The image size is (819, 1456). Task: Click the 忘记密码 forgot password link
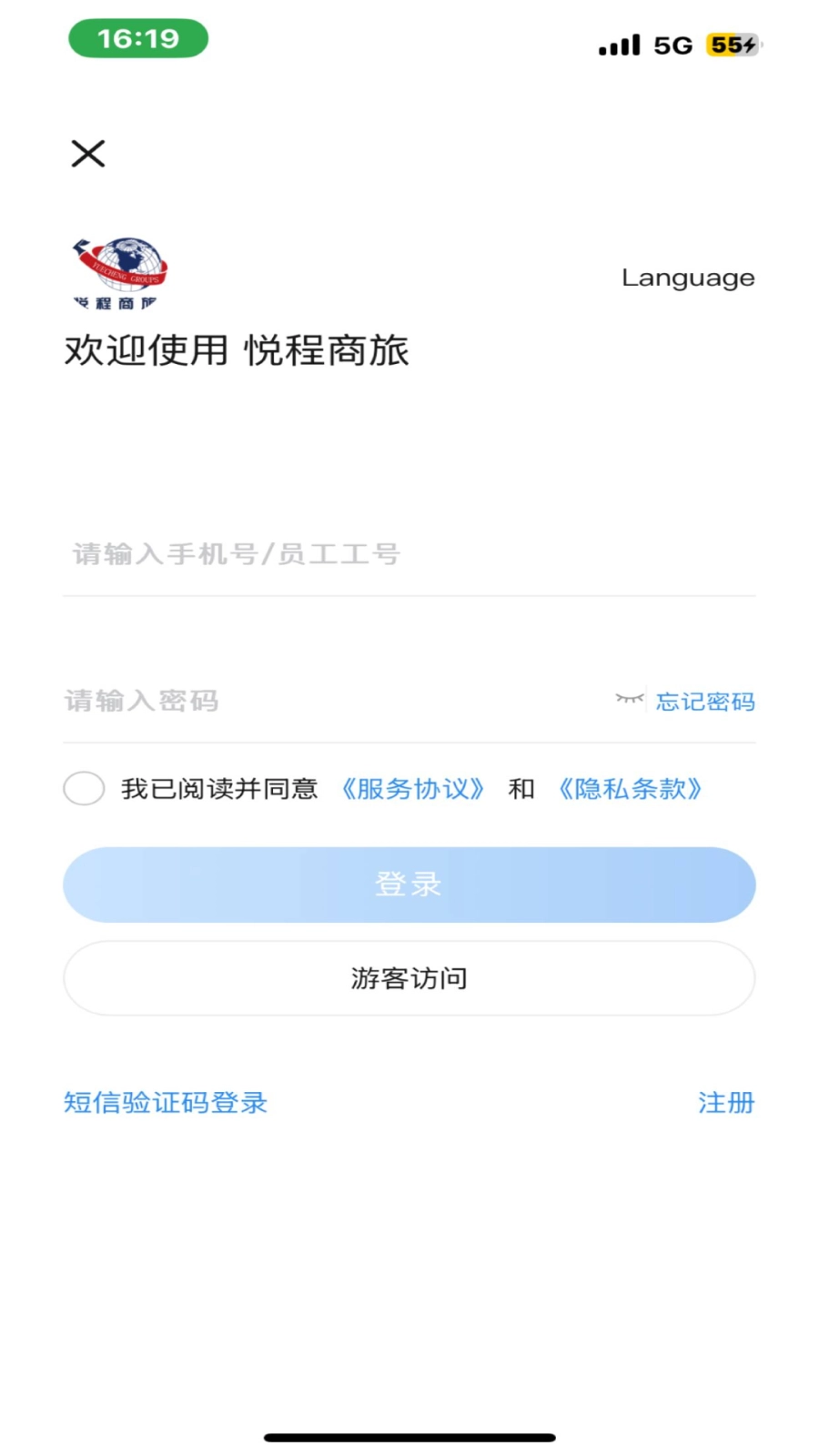pos(705,700)
